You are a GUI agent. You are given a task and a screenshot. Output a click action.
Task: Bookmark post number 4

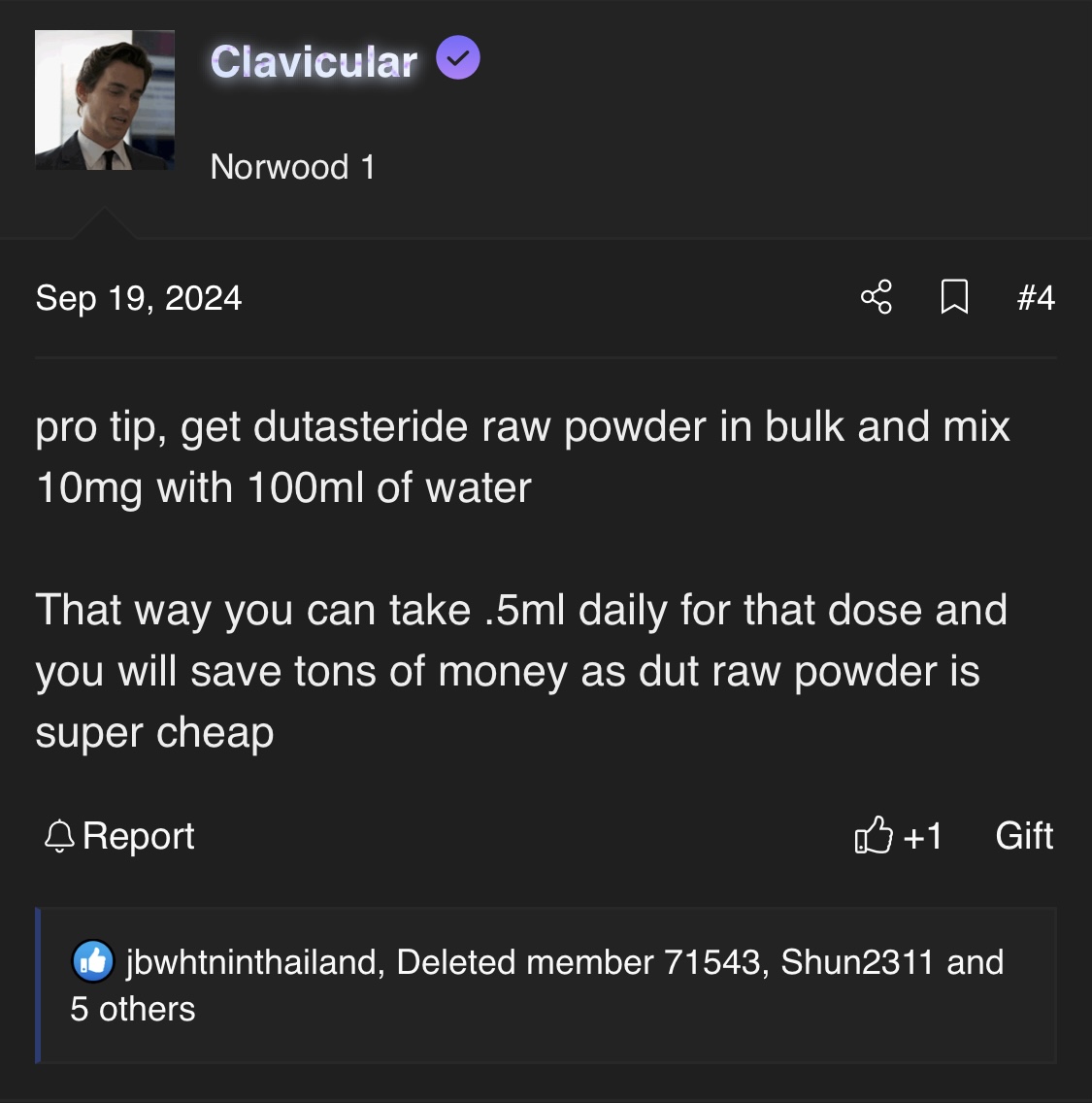[x=954, y=297]
